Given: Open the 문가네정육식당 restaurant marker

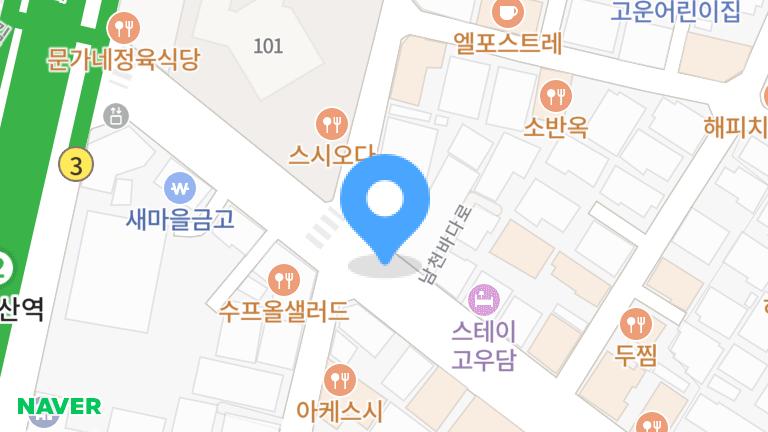Looking at the screenshot, I should pyautogui.click(x=125, y=27).
